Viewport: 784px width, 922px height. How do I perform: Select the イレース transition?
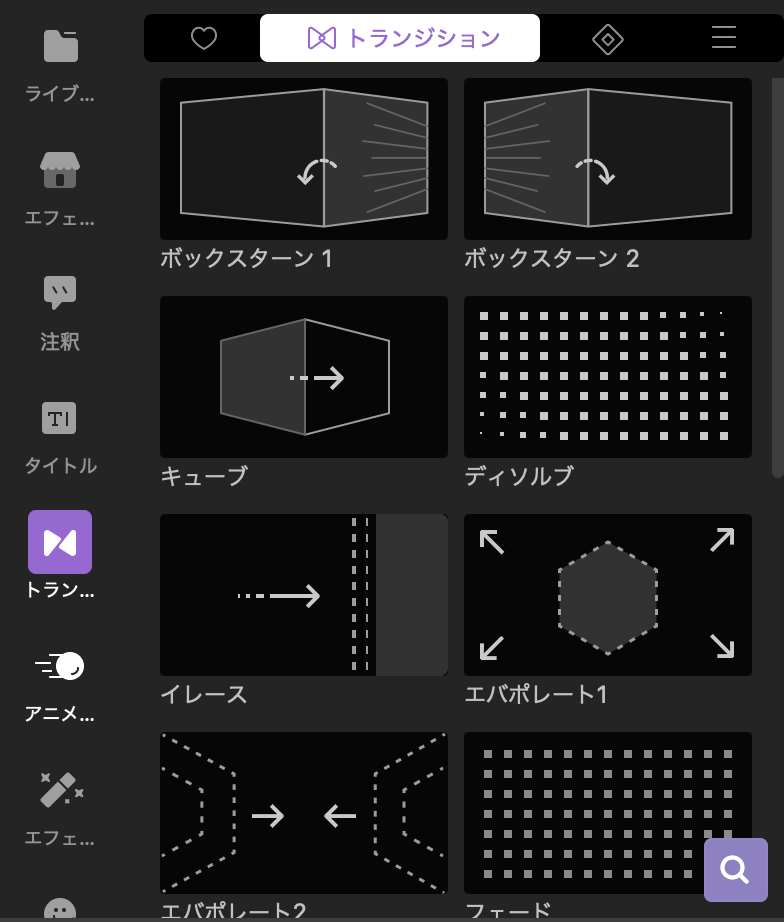click(x=304, y=595)
